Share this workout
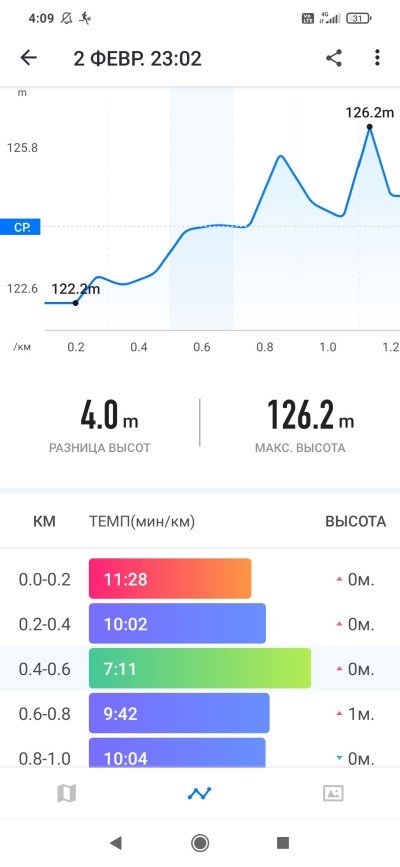The image size is (400, 867). (x=334, y=58)
